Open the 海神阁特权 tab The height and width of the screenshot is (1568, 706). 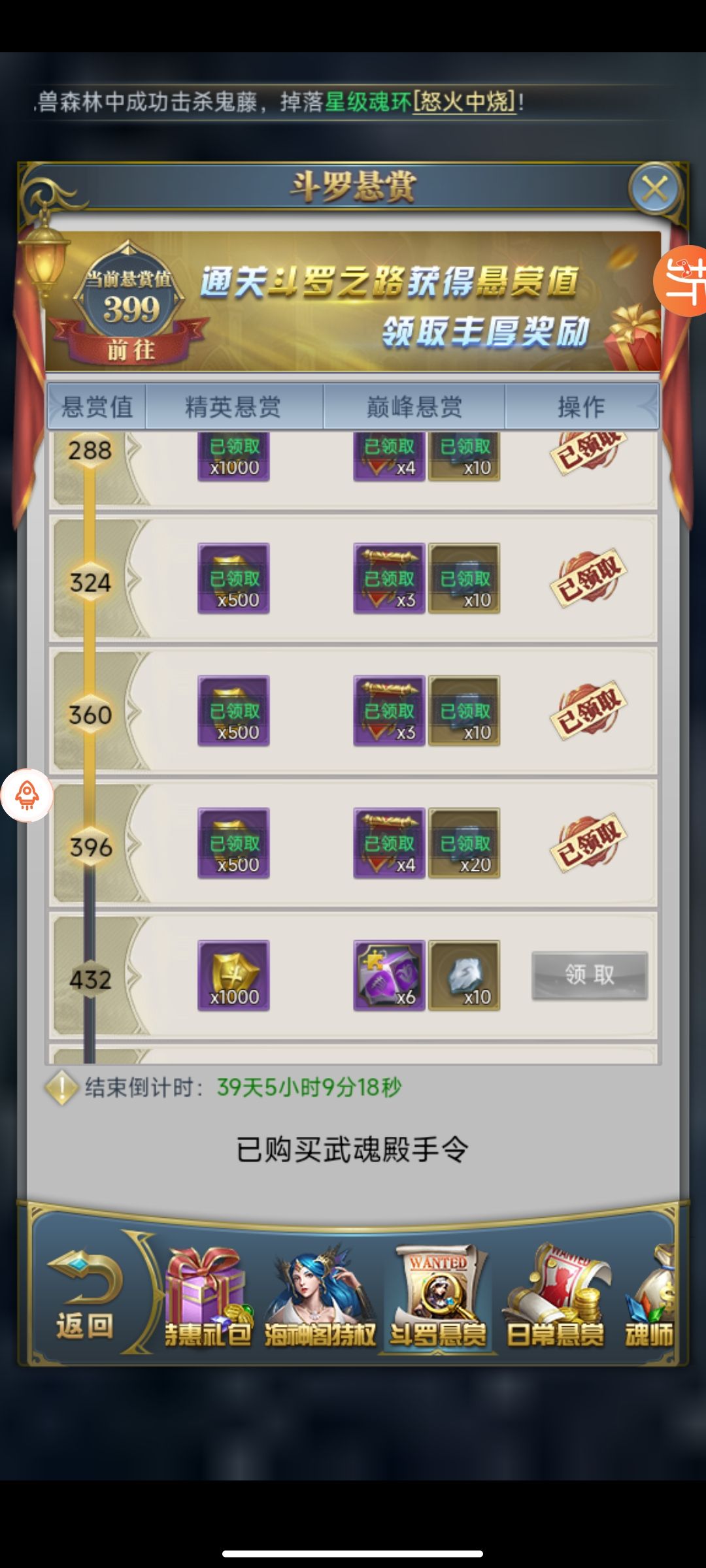[320, 1300]
